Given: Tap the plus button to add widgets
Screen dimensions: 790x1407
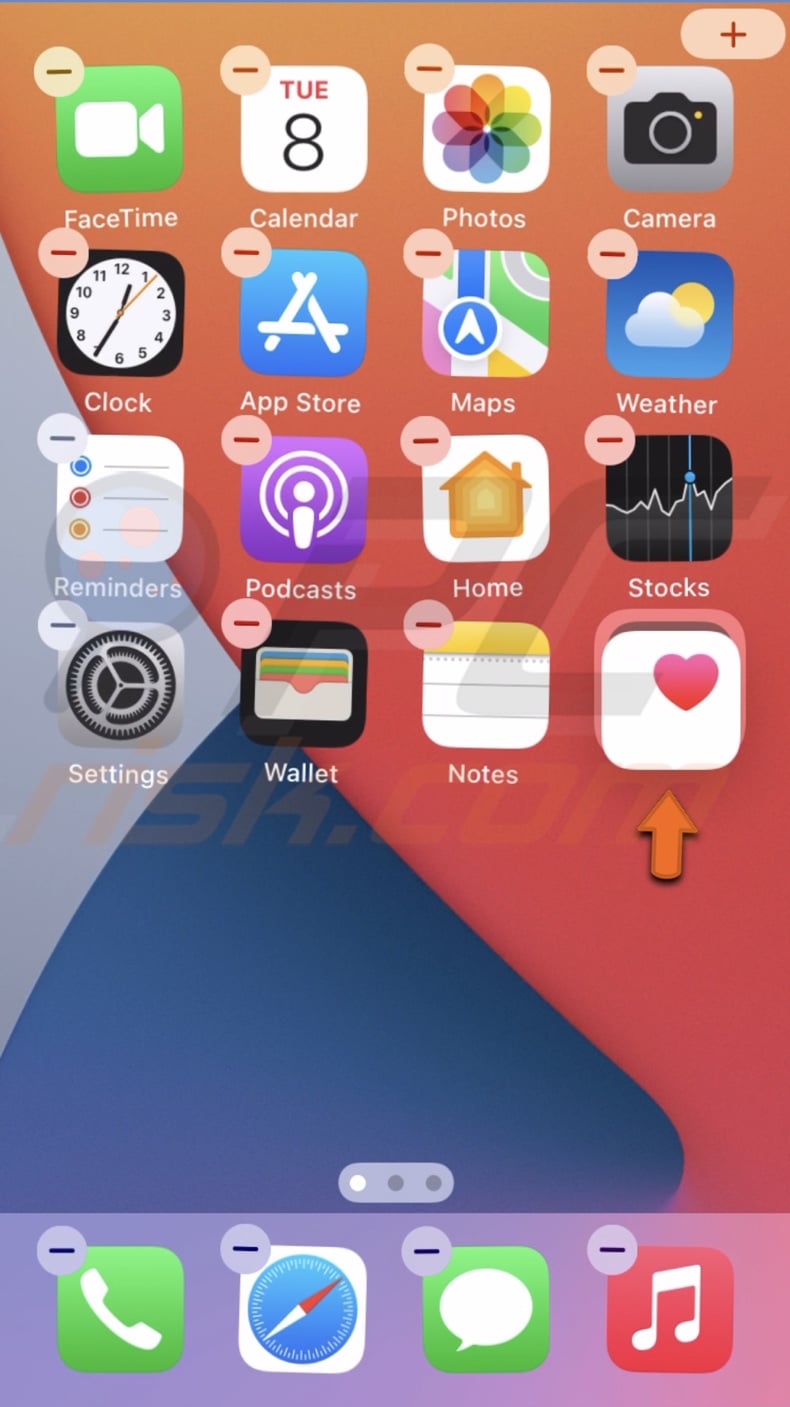Looking at the screenshot, I should coord(732,35).
